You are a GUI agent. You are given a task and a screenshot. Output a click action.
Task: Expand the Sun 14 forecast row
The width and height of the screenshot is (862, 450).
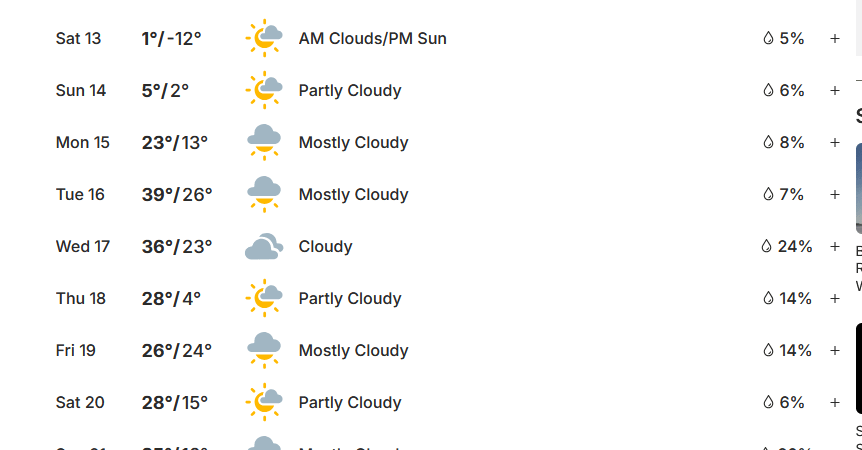tap(834, 91)
